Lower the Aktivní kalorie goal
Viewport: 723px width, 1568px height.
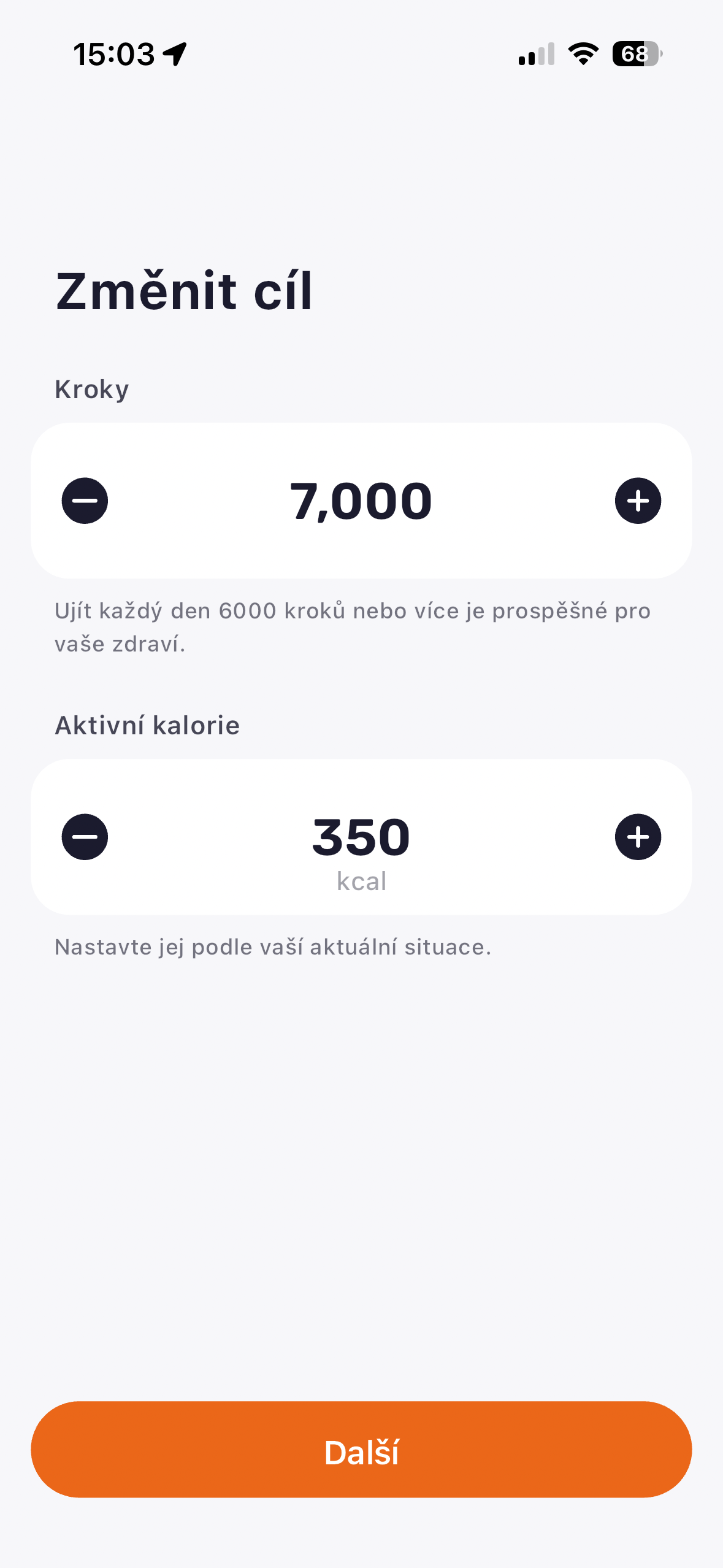click(85, 837)
